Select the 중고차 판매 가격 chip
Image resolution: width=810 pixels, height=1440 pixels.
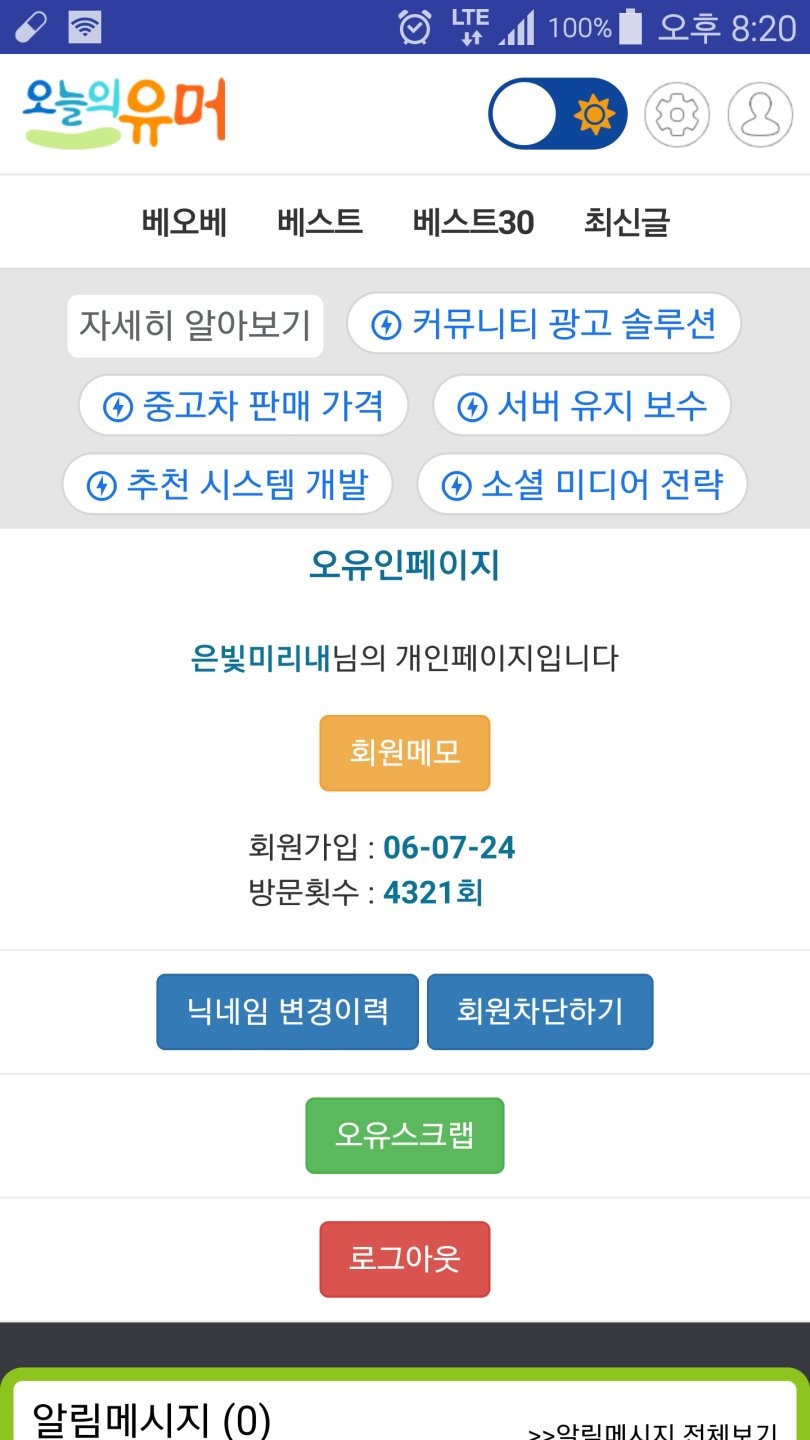click(x=243, y=405)
